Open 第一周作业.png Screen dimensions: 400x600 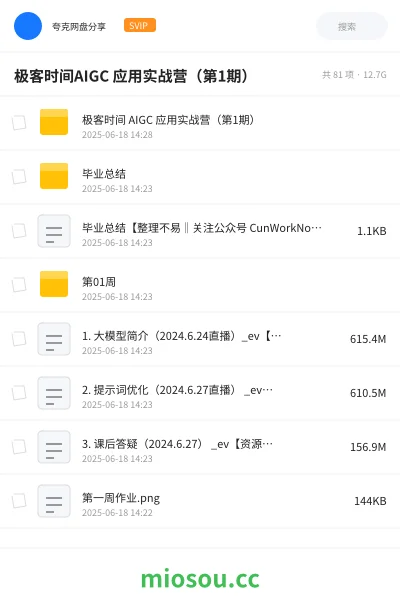pyautogui.click(x=200, y=501)
